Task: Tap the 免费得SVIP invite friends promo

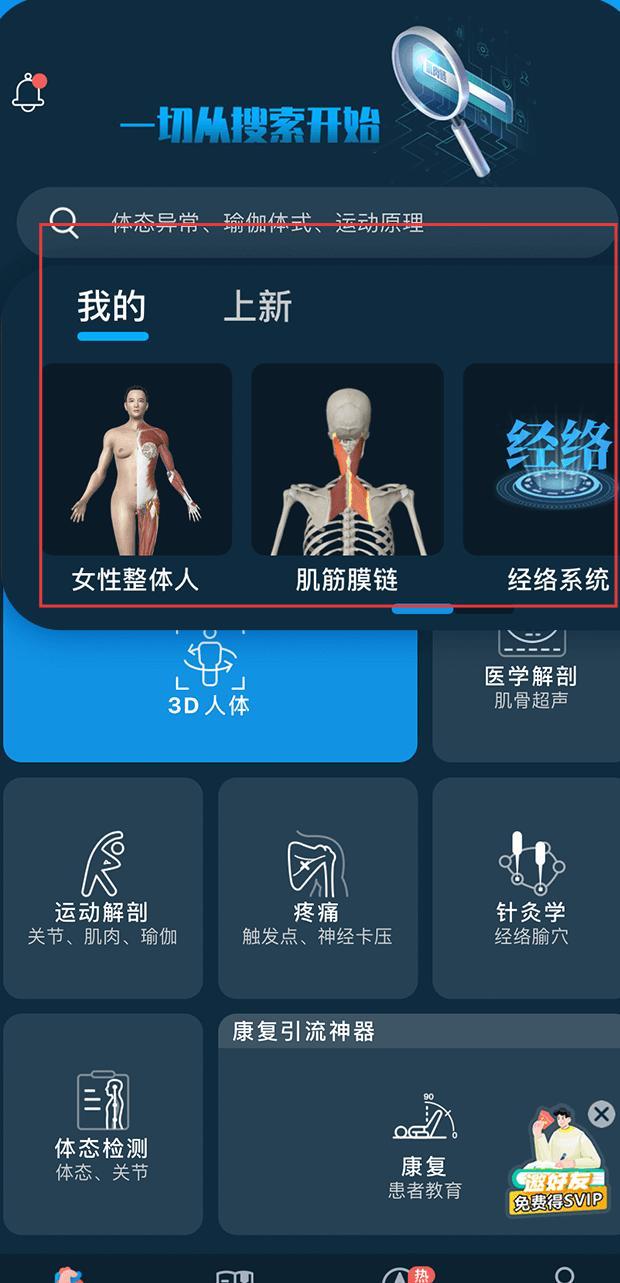Action: 558,1170
